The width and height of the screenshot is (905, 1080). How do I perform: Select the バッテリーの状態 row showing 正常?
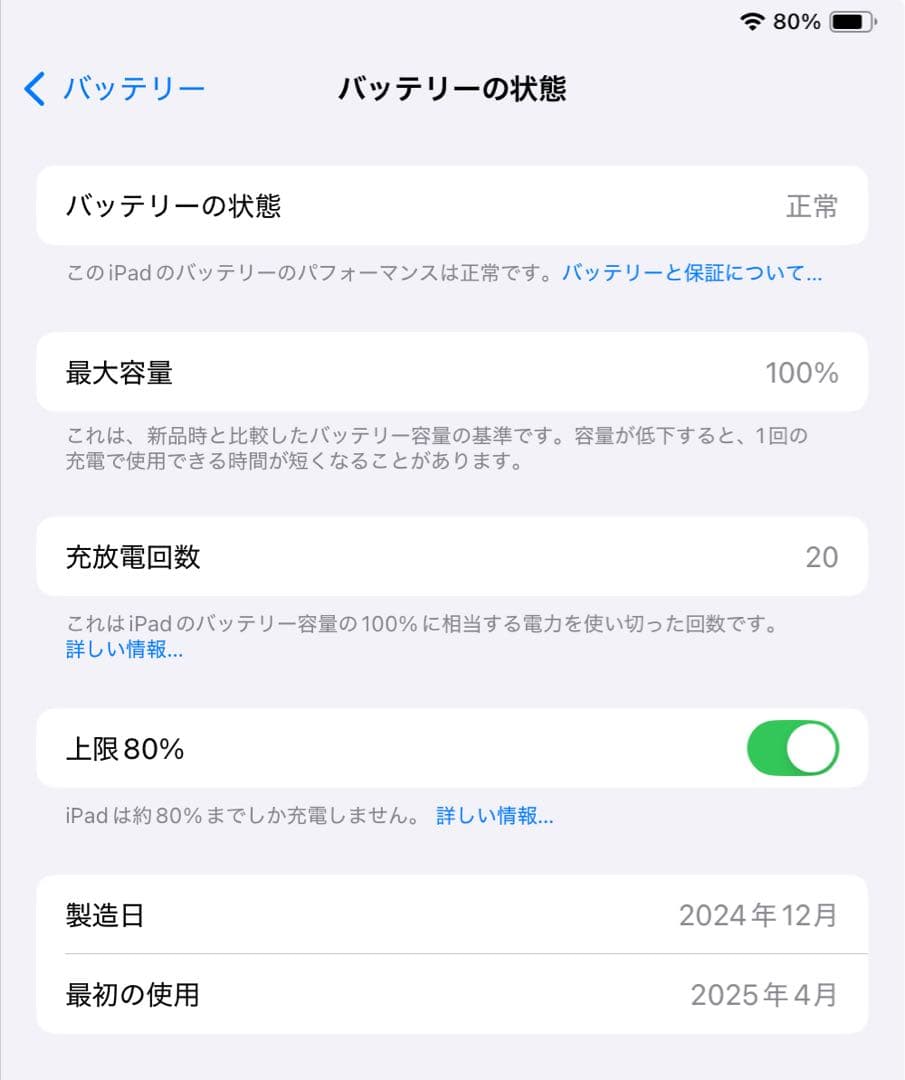point(452,206)
